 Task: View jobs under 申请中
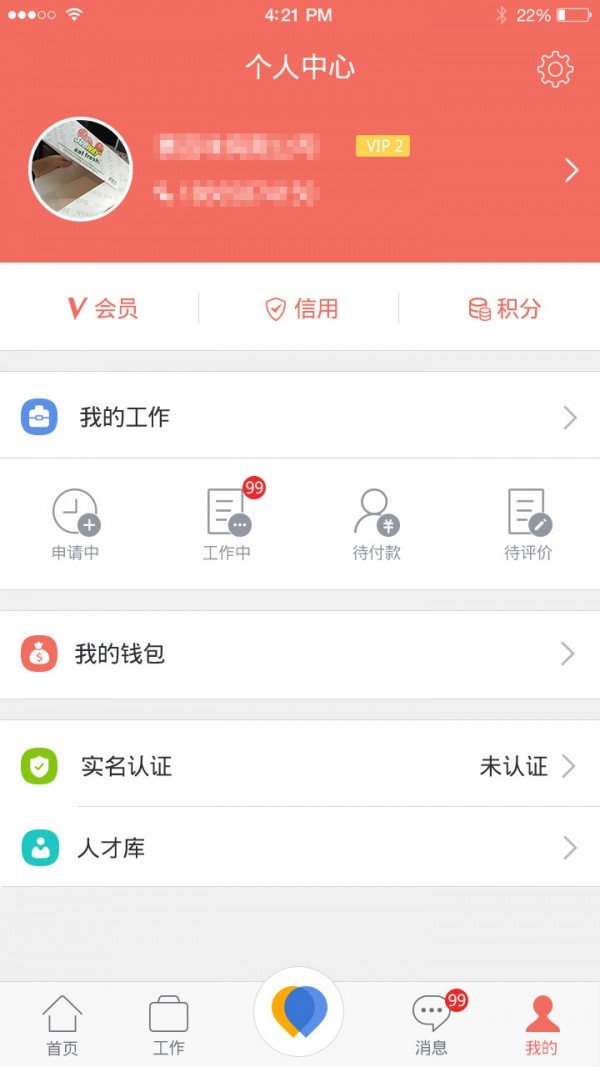[76, 524]
